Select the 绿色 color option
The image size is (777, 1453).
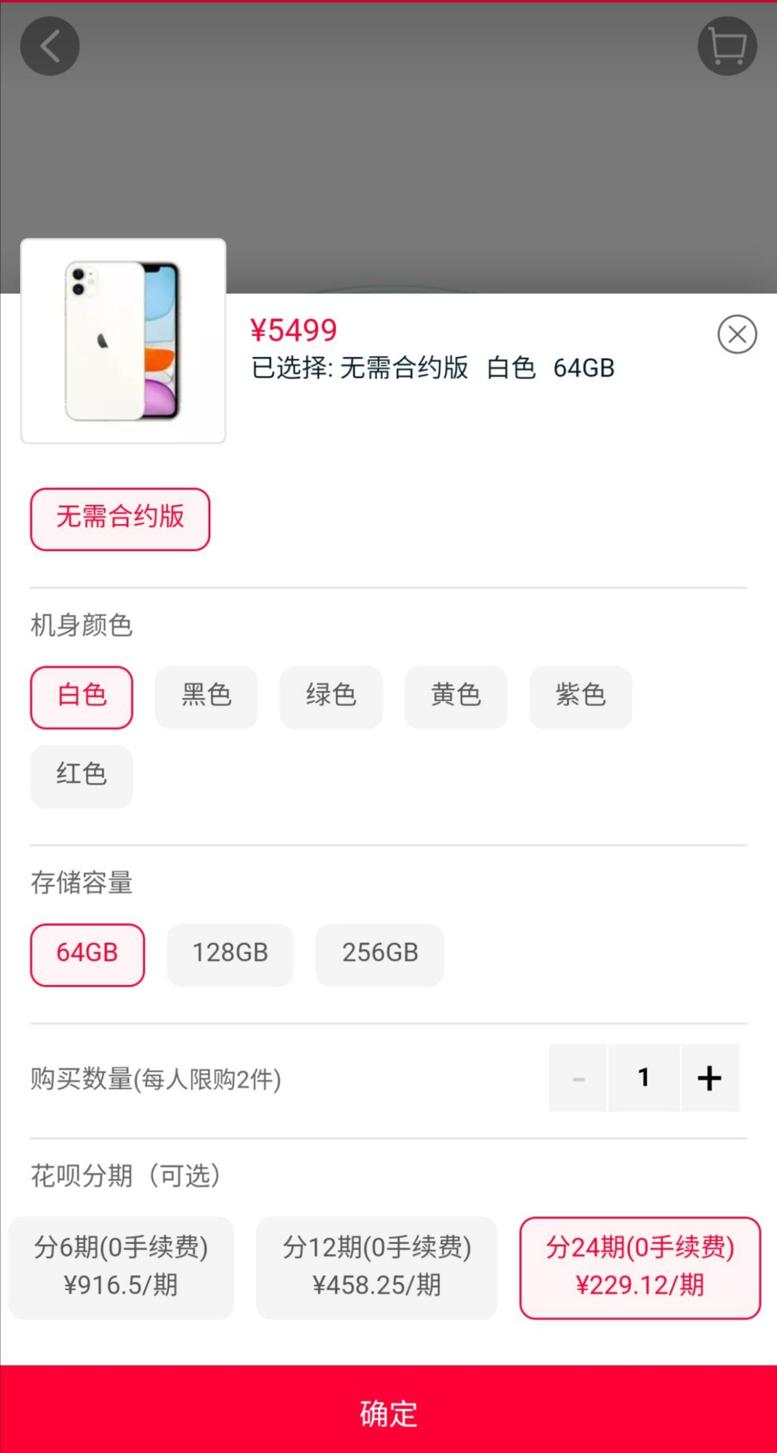point(331,696)
